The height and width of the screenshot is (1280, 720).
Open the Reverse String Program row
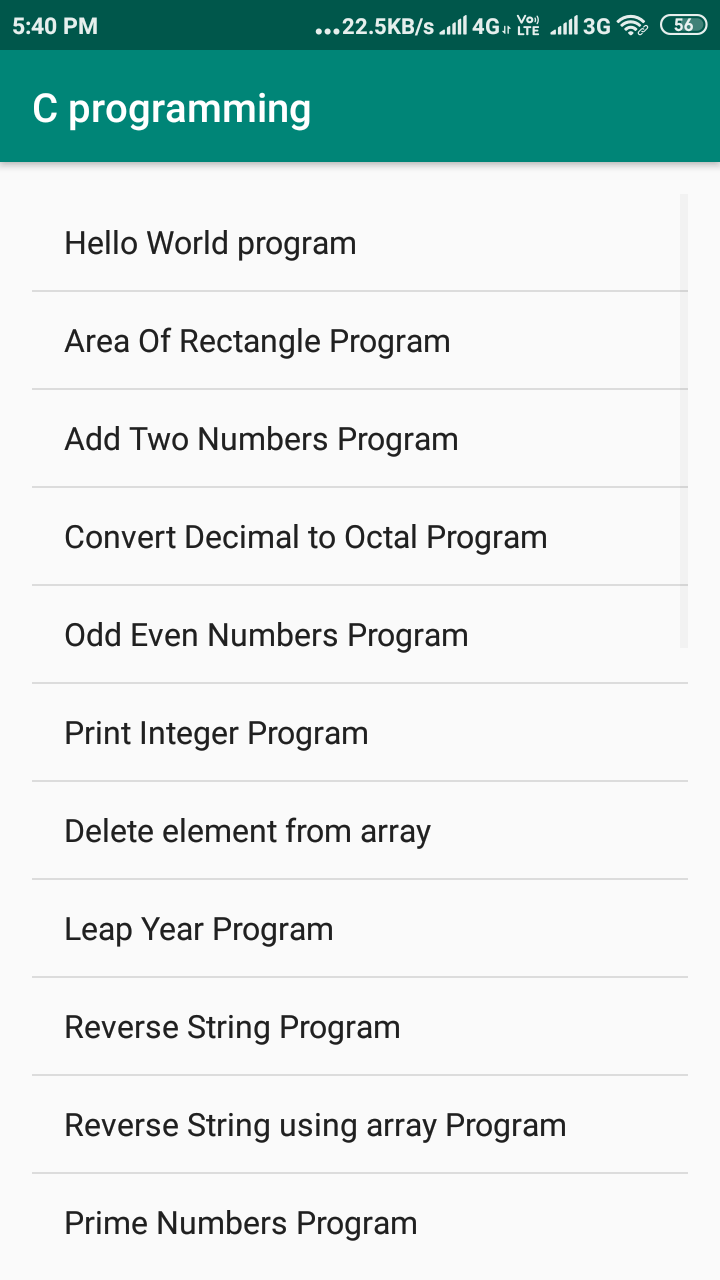pyautogui.click(x=360, y=1027)
